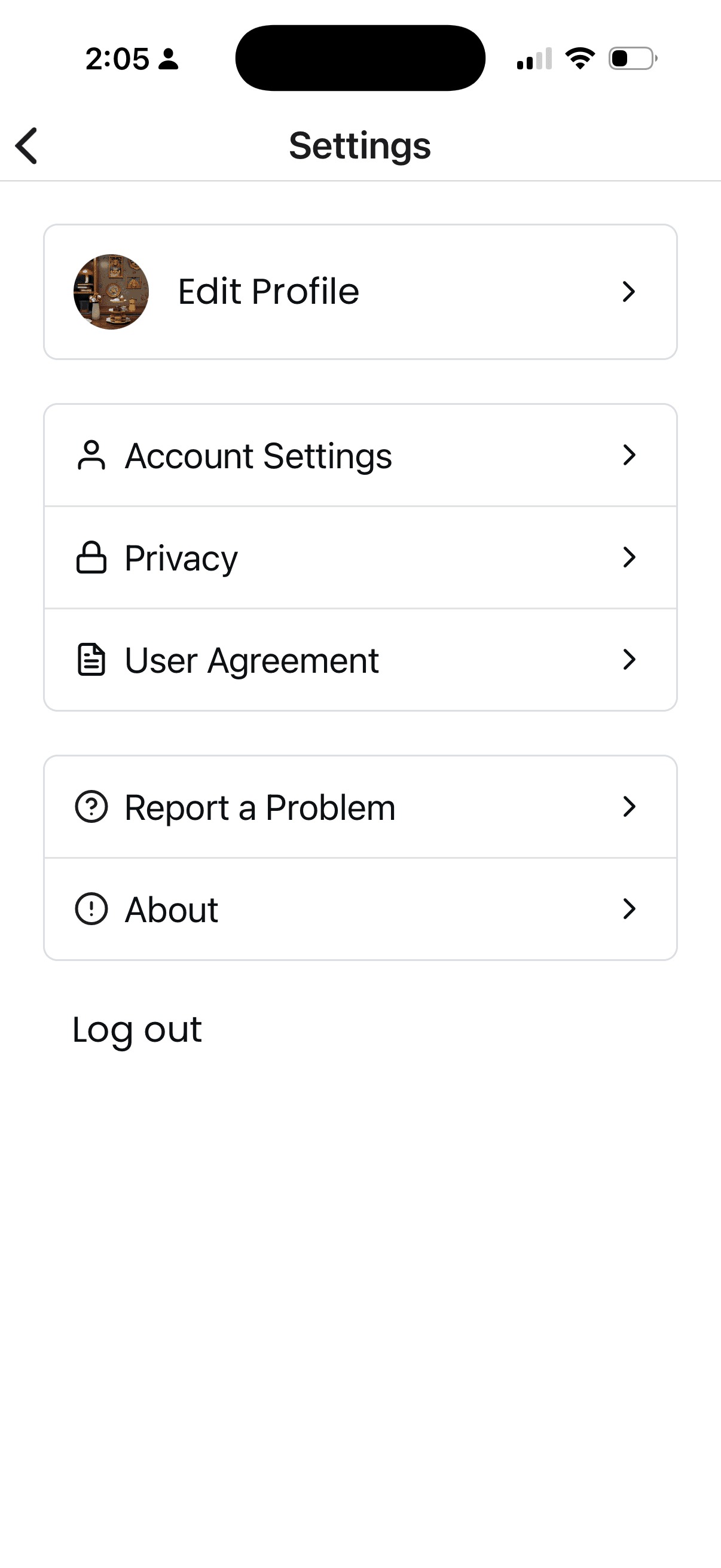Go back from Settings

(27, 145)
